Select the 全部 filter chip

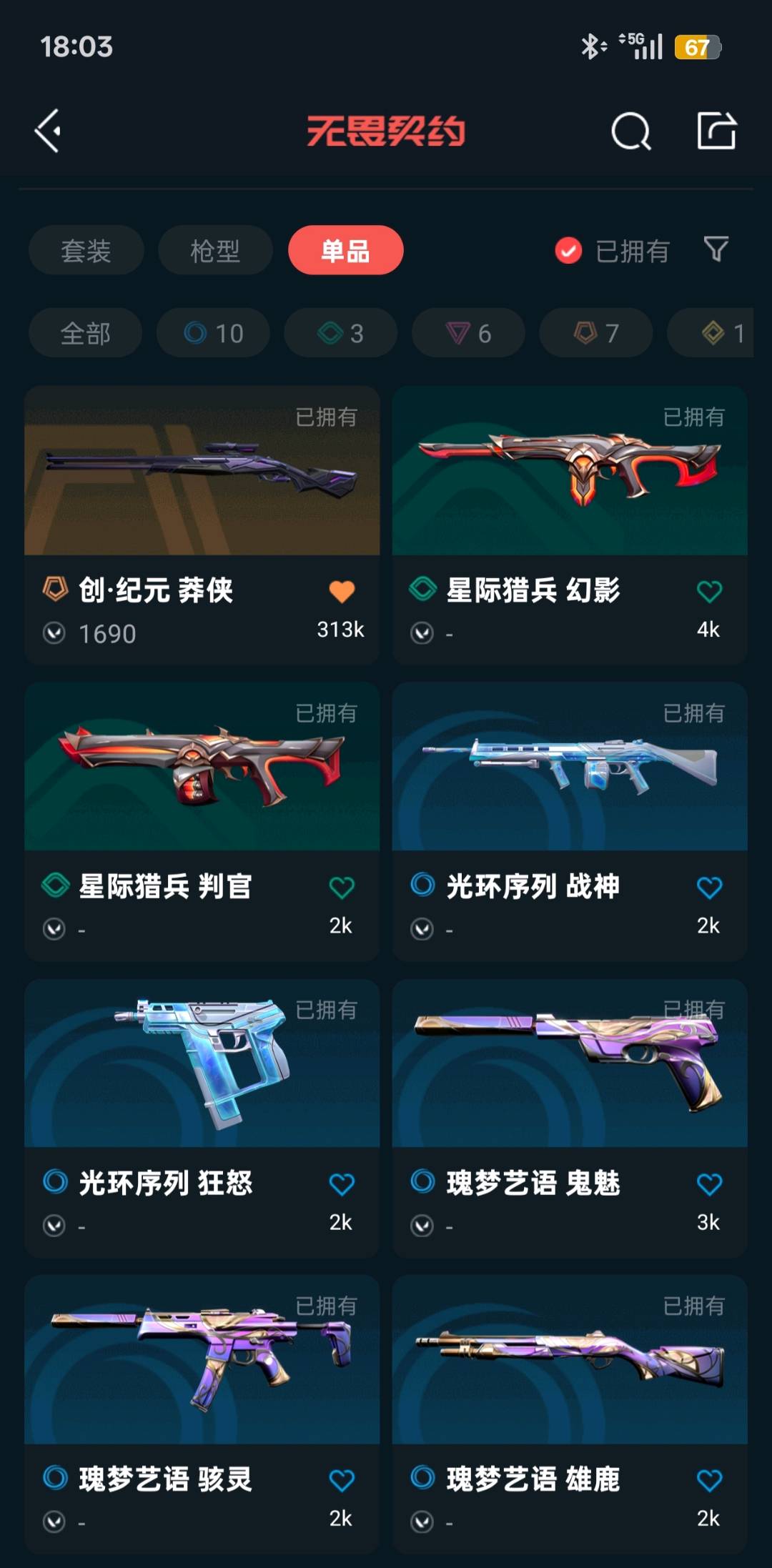point(85,333)
